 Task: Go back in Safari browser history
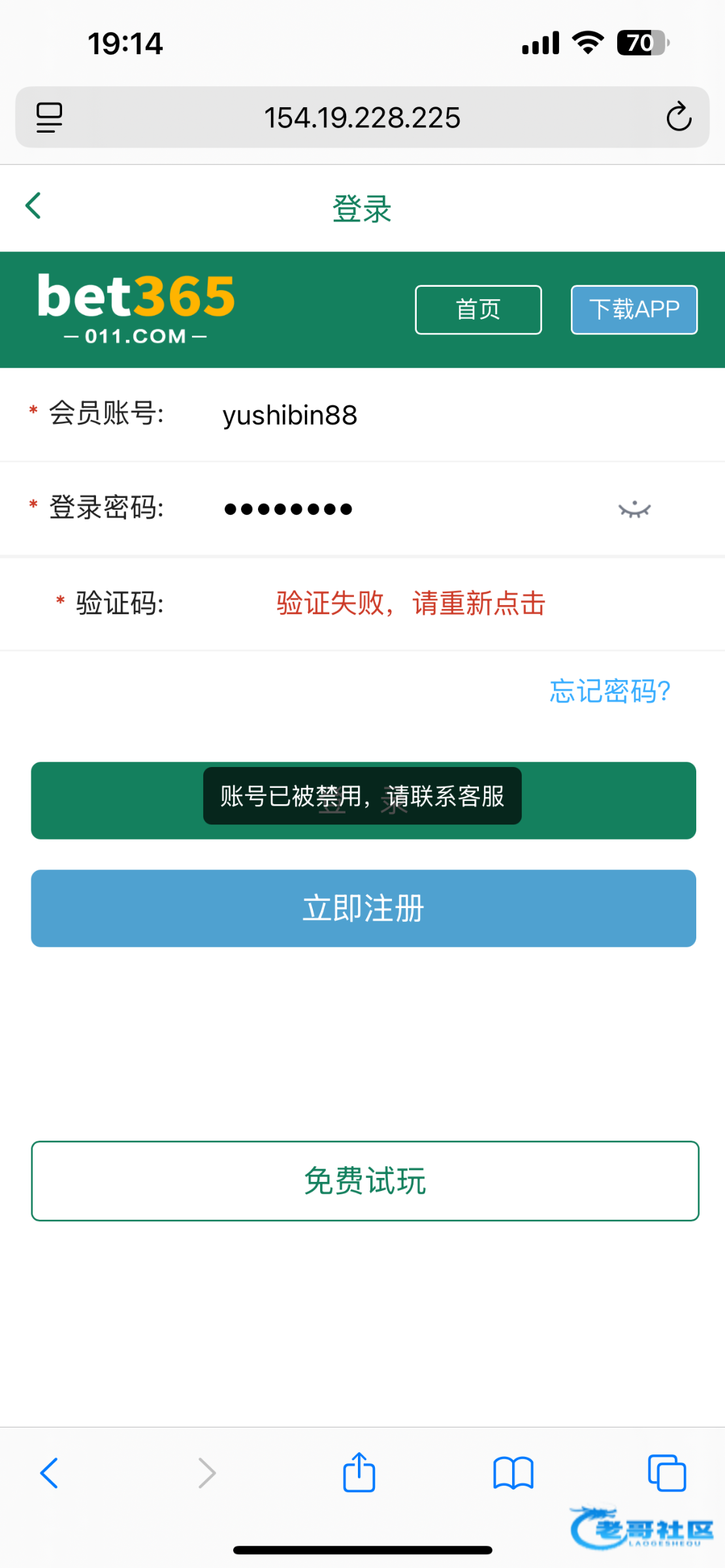[x=50, y=1473]
